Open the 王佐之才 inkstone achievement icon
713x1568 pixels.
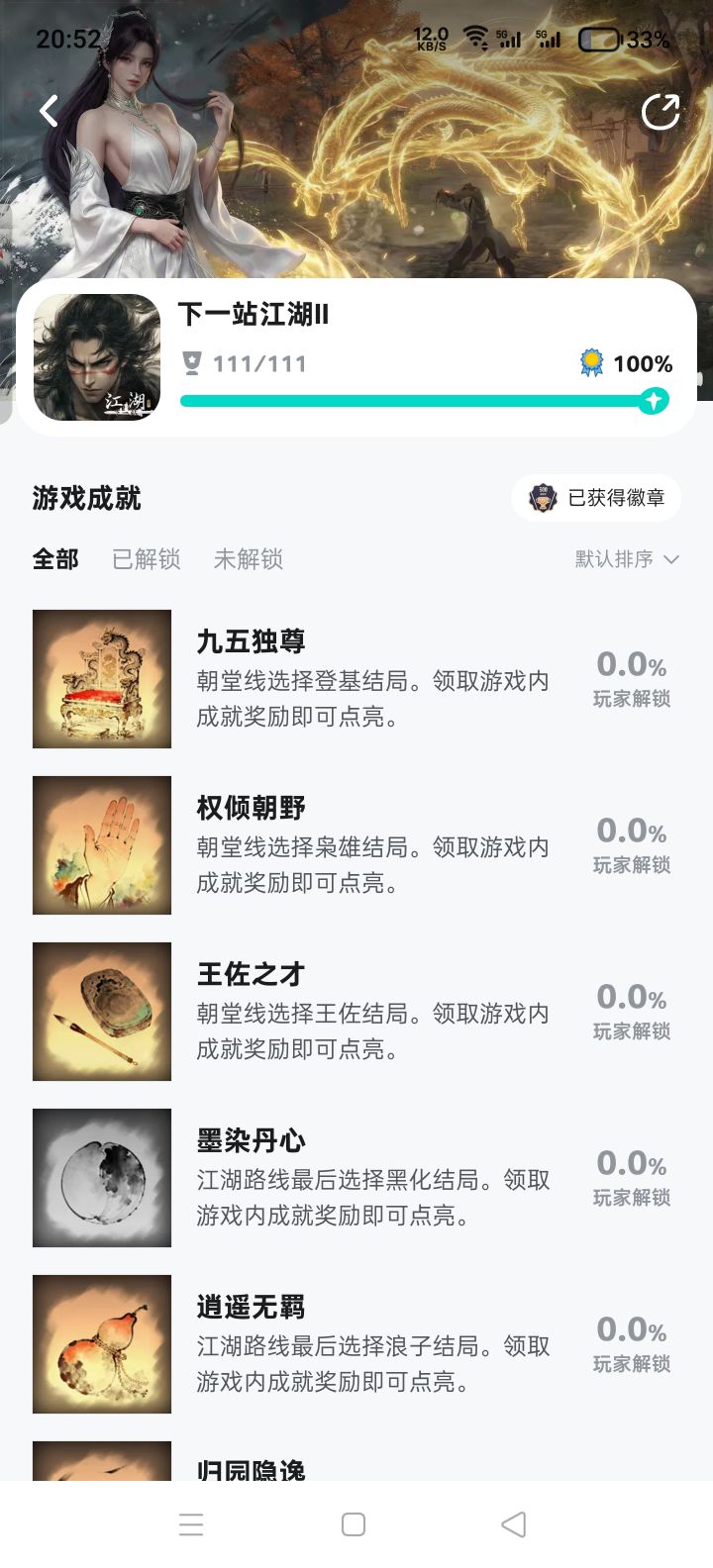coord(101,1011)
